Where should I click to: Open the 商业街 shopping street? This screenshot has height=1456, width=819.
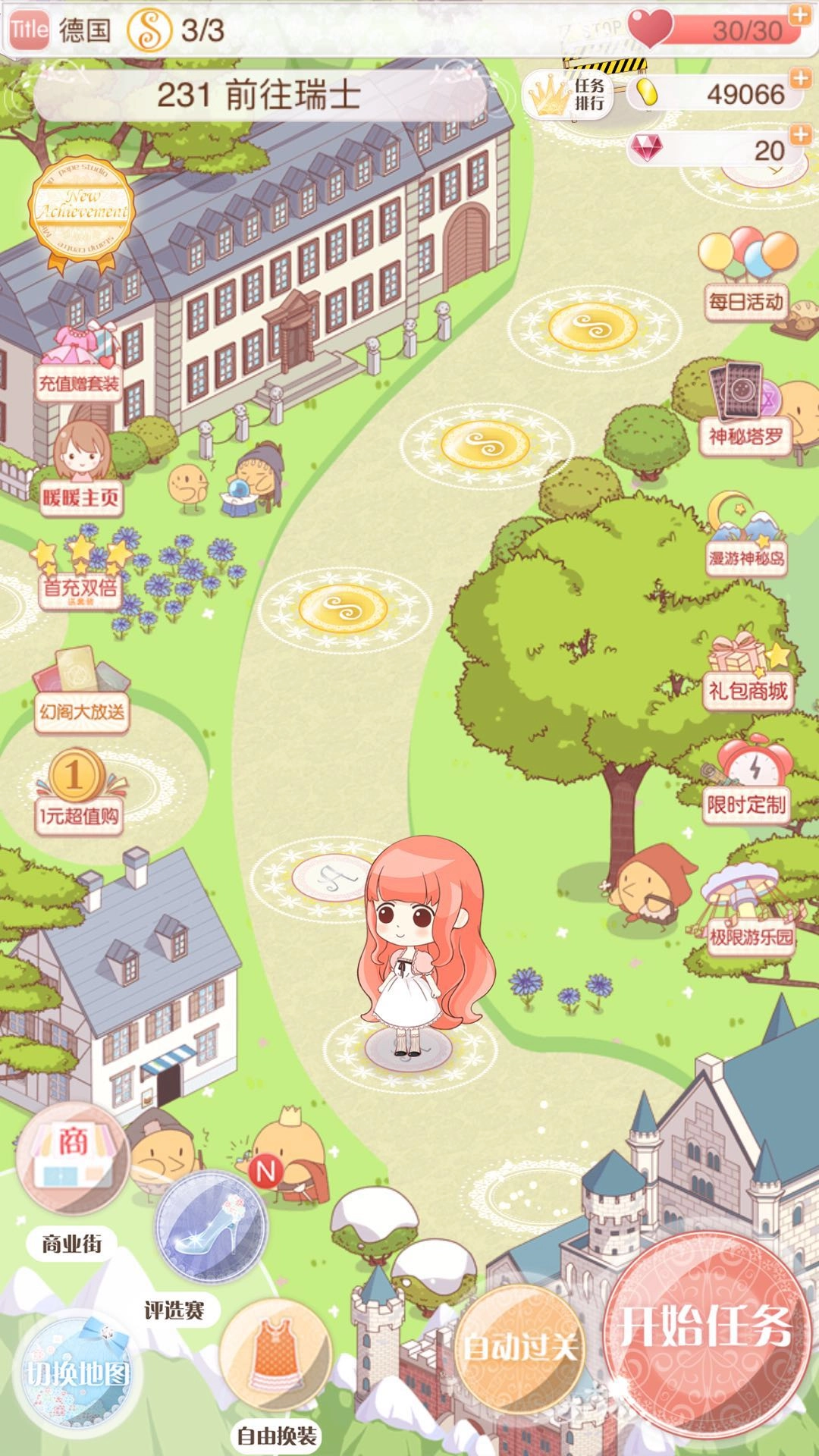(x=72, y=1159)
